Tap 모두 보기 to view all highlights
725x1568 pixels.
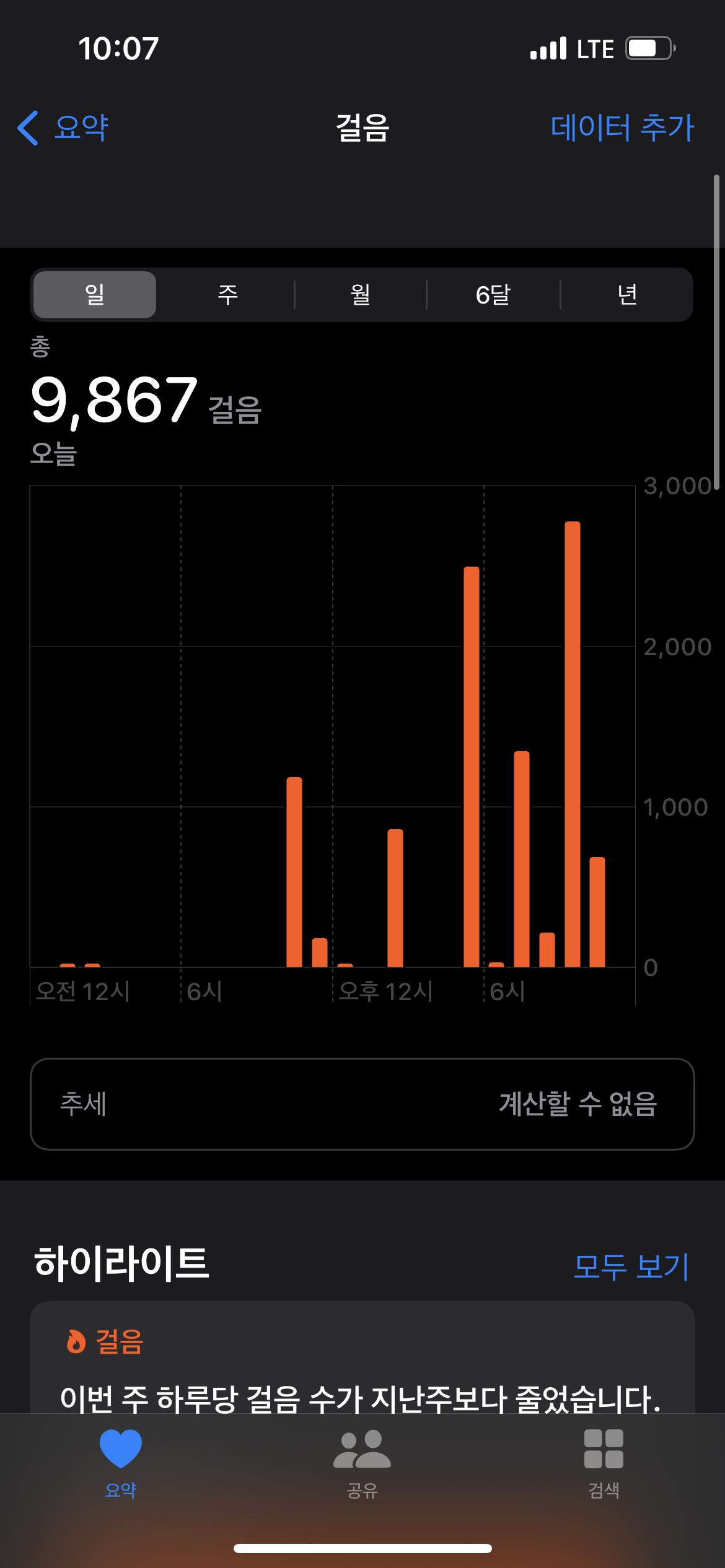[x=631, y=1267]
